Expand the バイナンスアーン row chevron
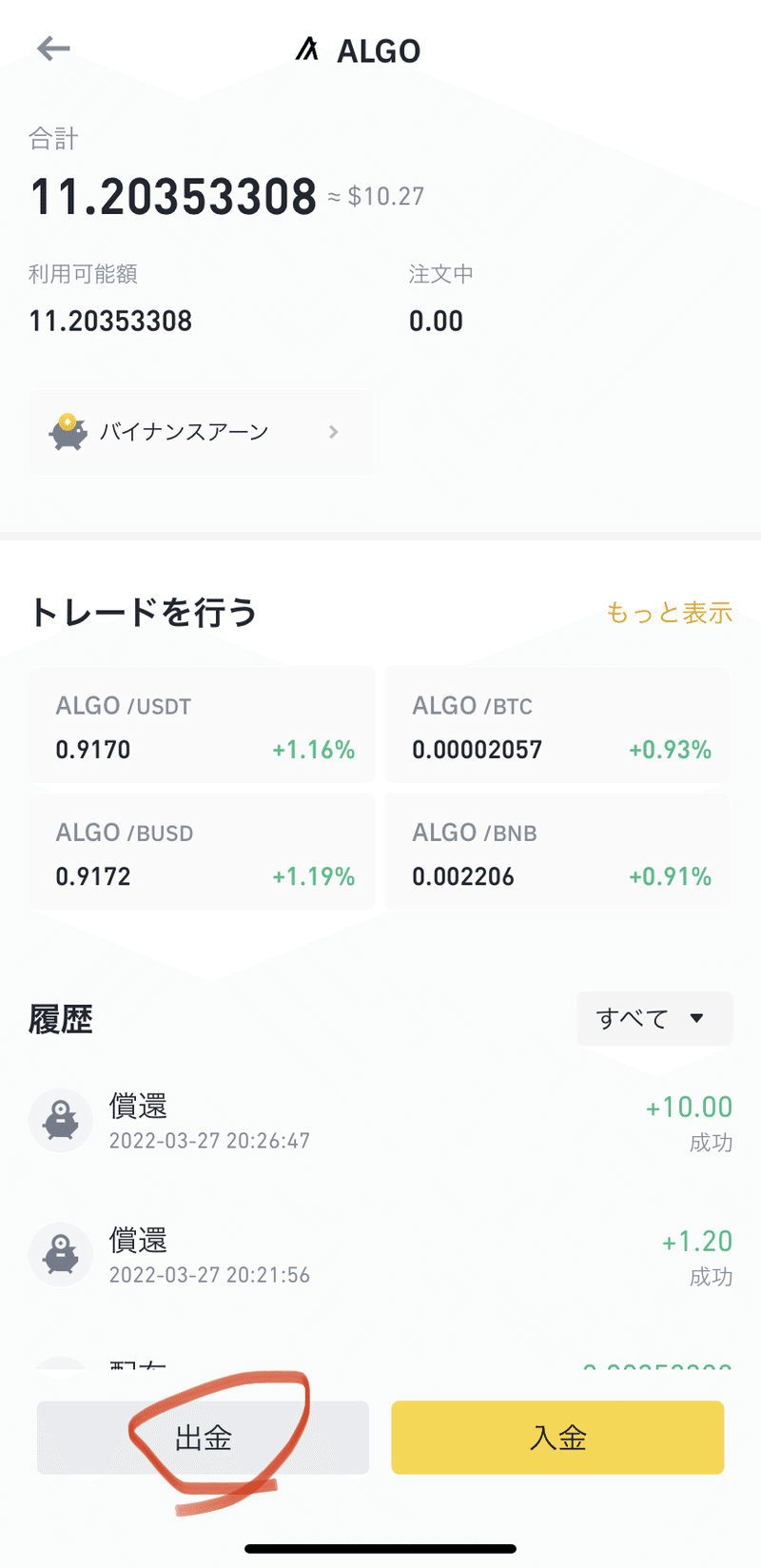 334,431
